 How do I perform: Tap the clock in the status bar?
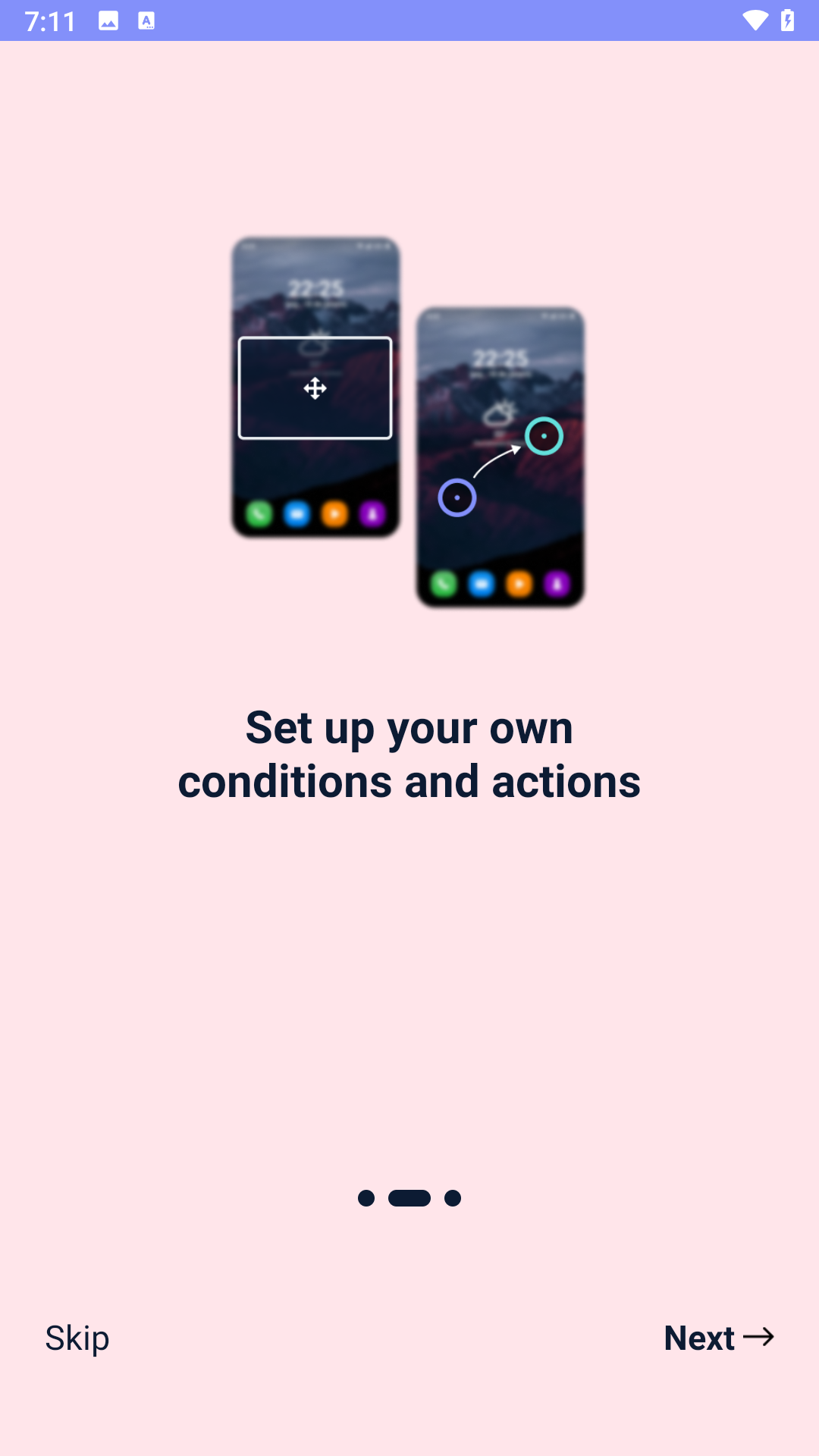pyautogui.click(x=49, y=21)
